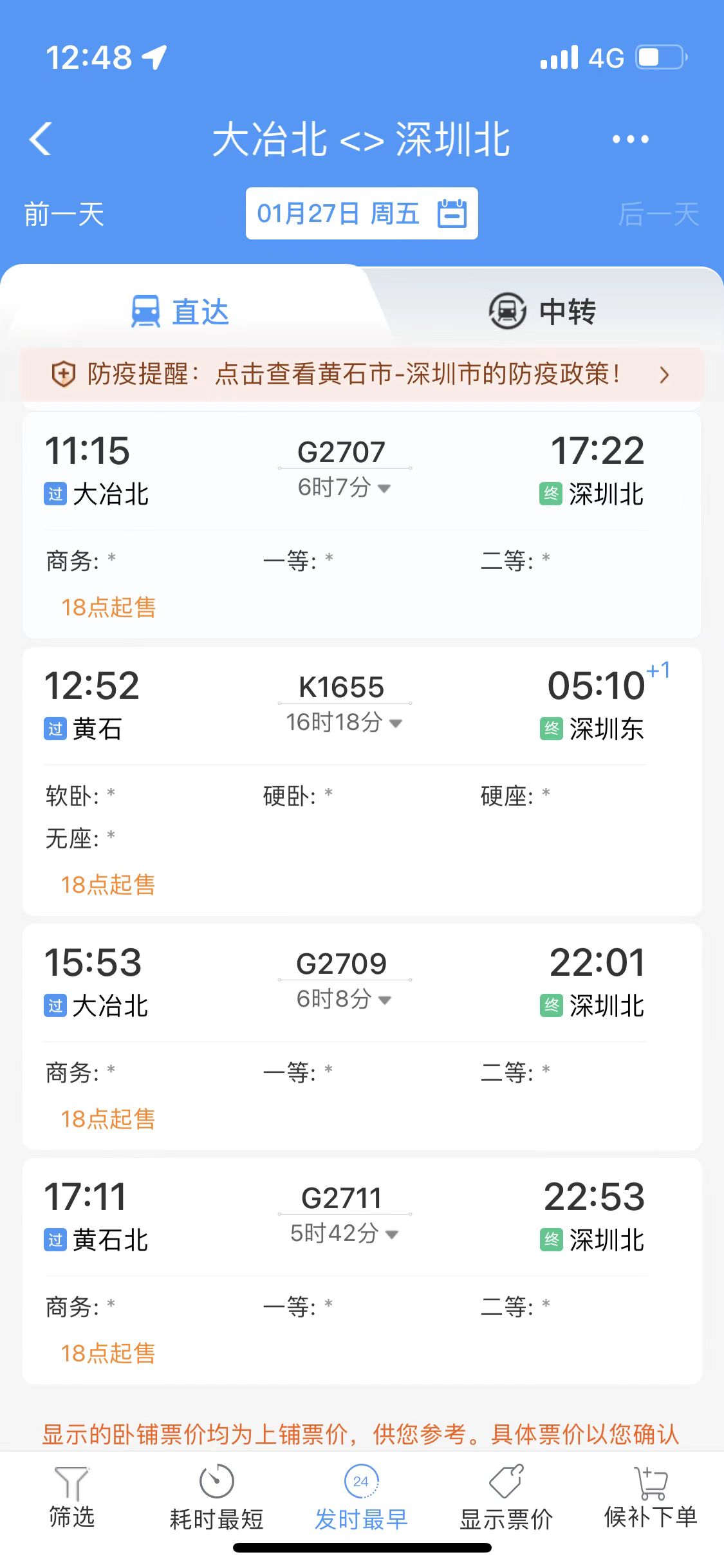Image resolution: width=724 pixels, height=1568 pixels.
Task: Tap 显示票价 to show ticket prices
Action: coord(506,1497)
